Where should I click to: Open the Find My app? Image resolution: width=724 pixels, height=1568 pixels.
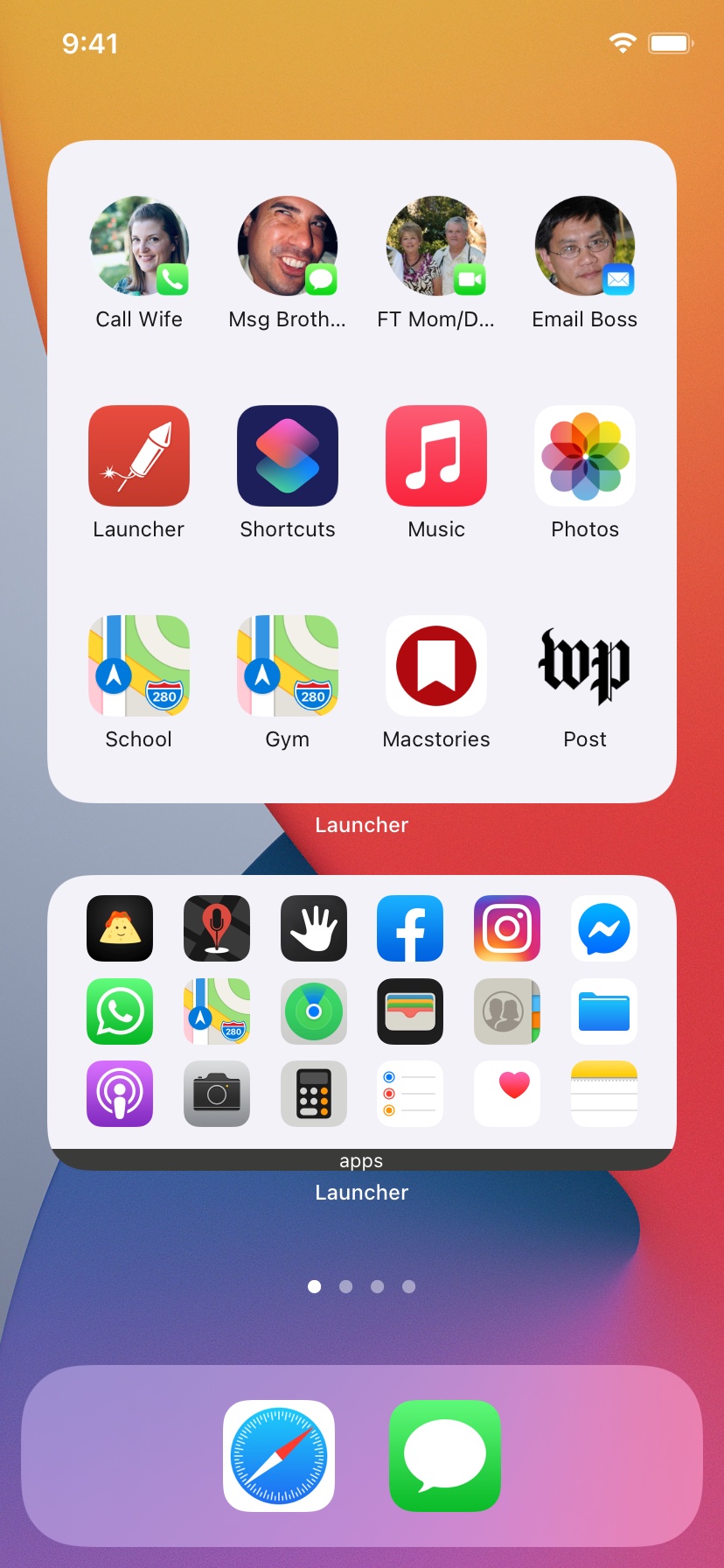[313, 1012]
